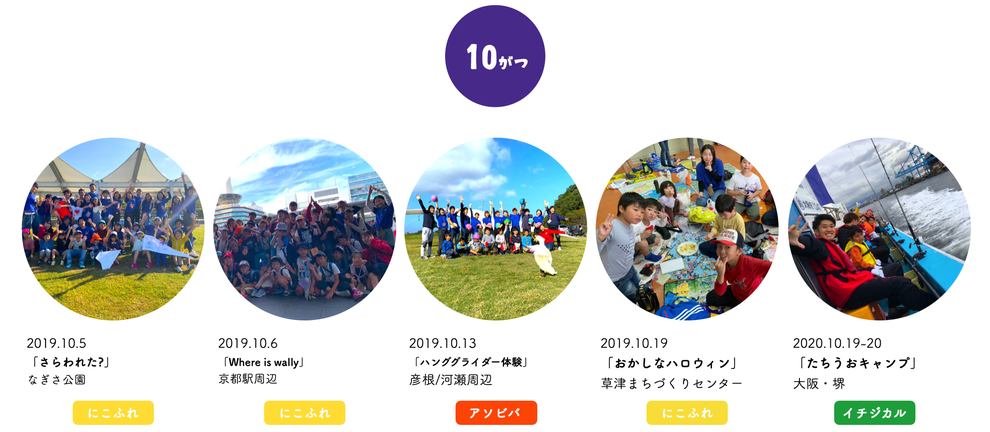The image size is (990, 432).
Task: Select the にこふれ tag under 草津まちづくりセンター
Action: tap(687, 412)
